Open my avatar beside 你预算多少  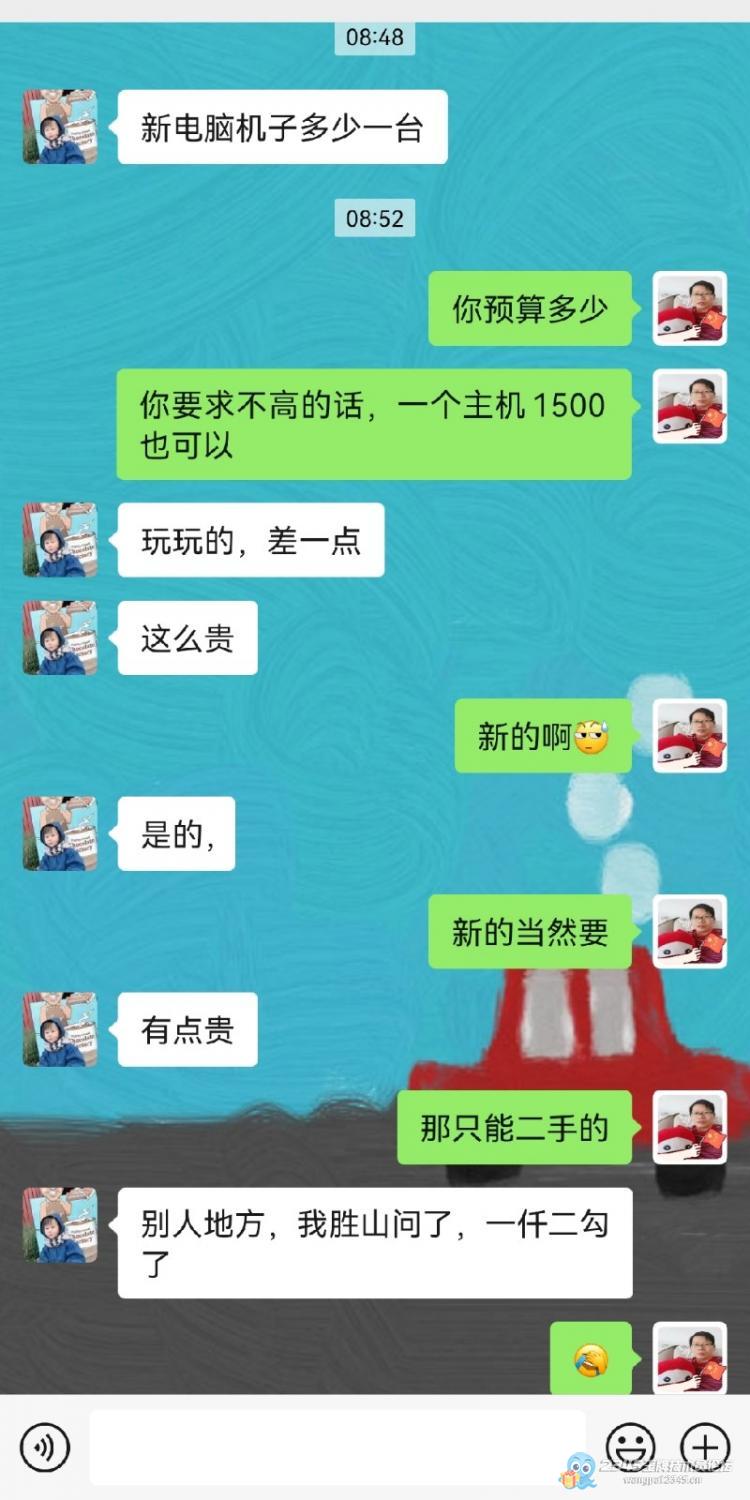(690, 308)
